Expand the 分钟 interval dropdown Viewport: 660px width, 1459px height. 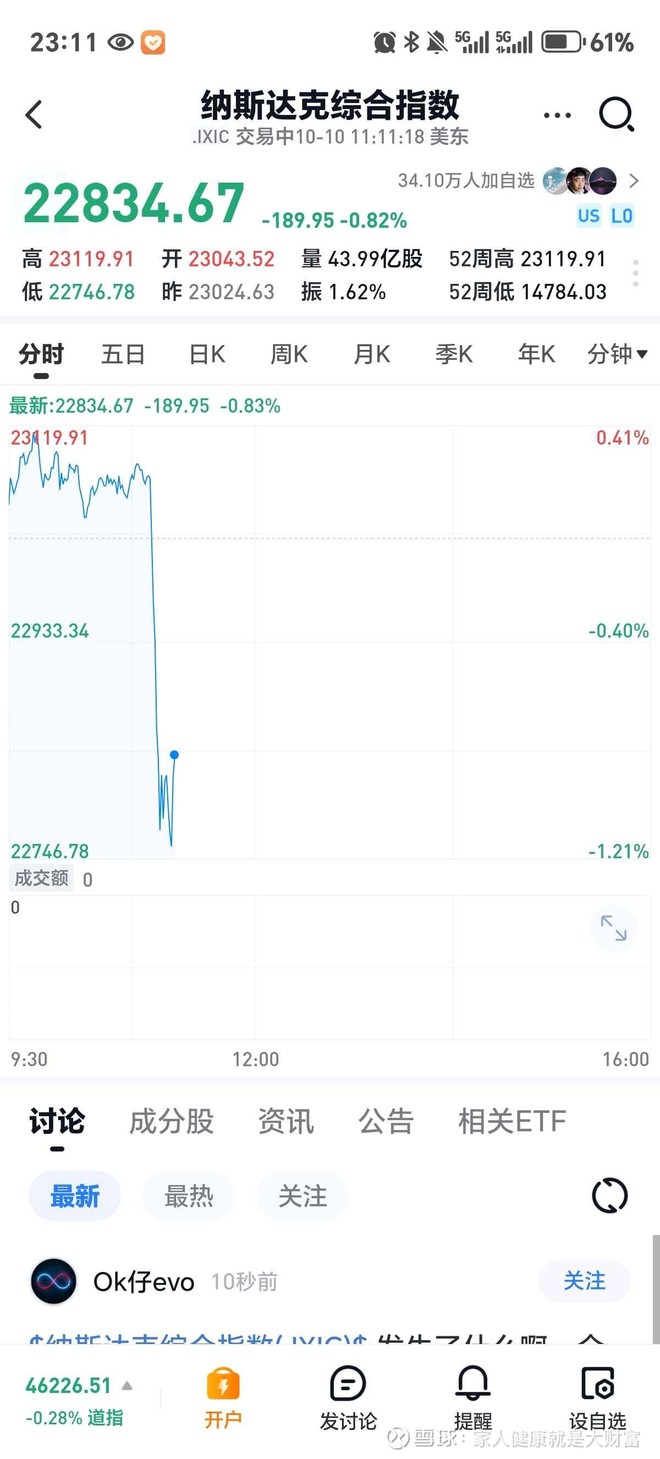pos(617,354)
